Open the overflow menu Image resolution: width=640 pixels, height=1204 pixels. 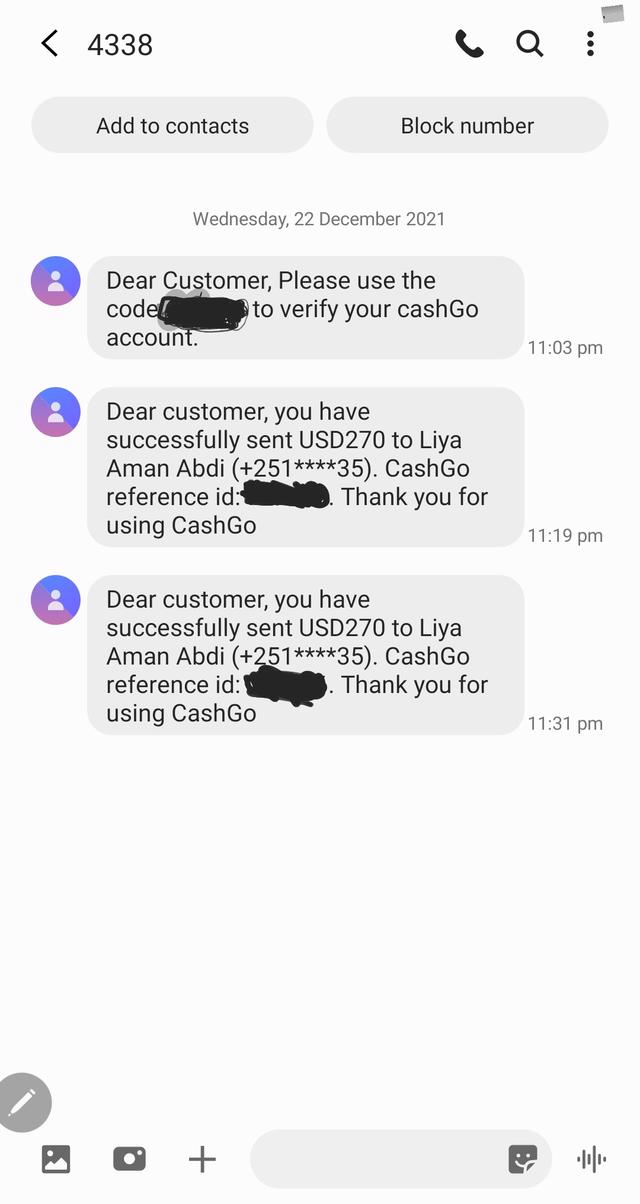point(590,44)
